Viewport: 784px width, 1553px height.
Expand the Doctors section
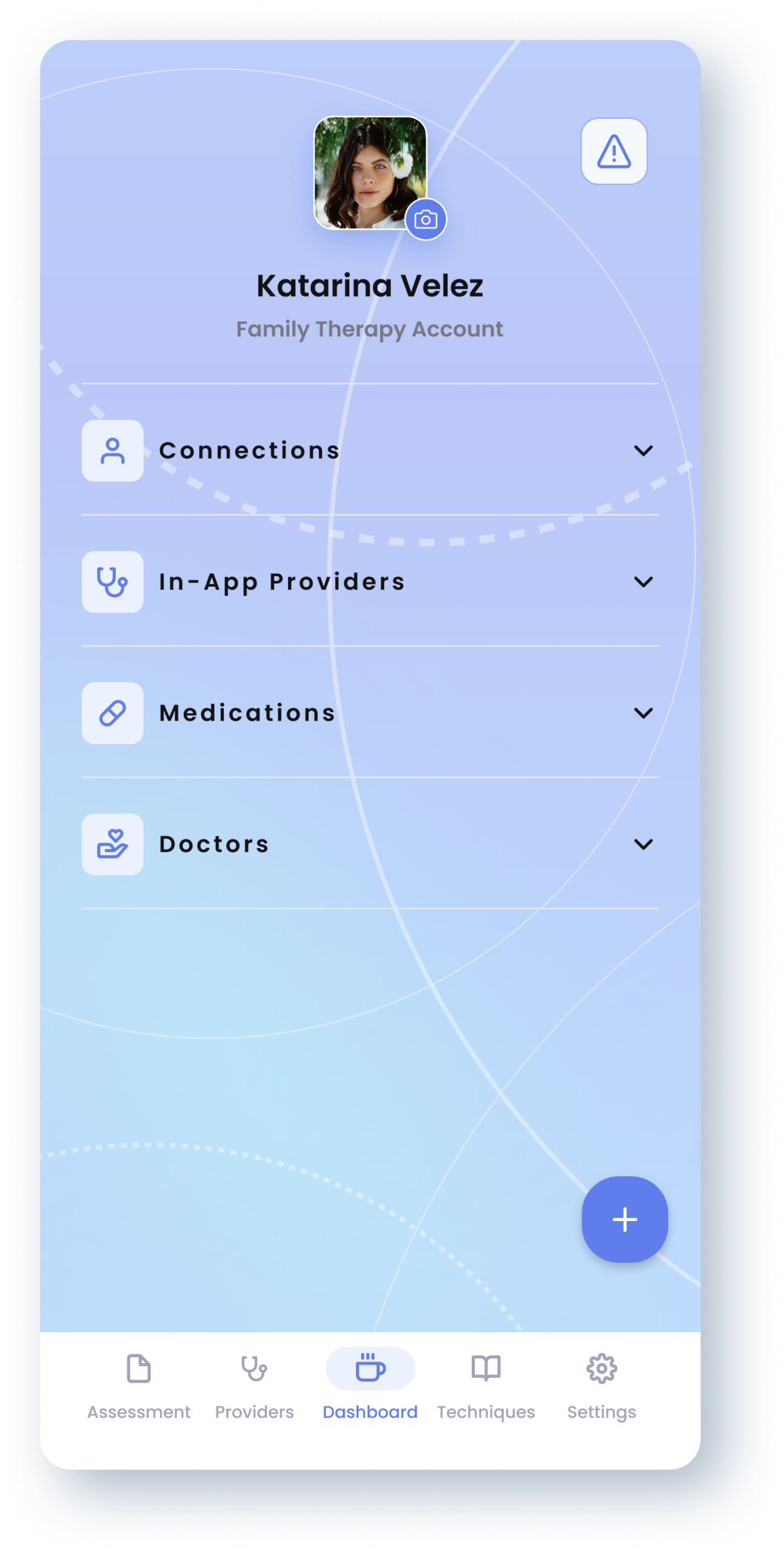(x=643, y=844)
